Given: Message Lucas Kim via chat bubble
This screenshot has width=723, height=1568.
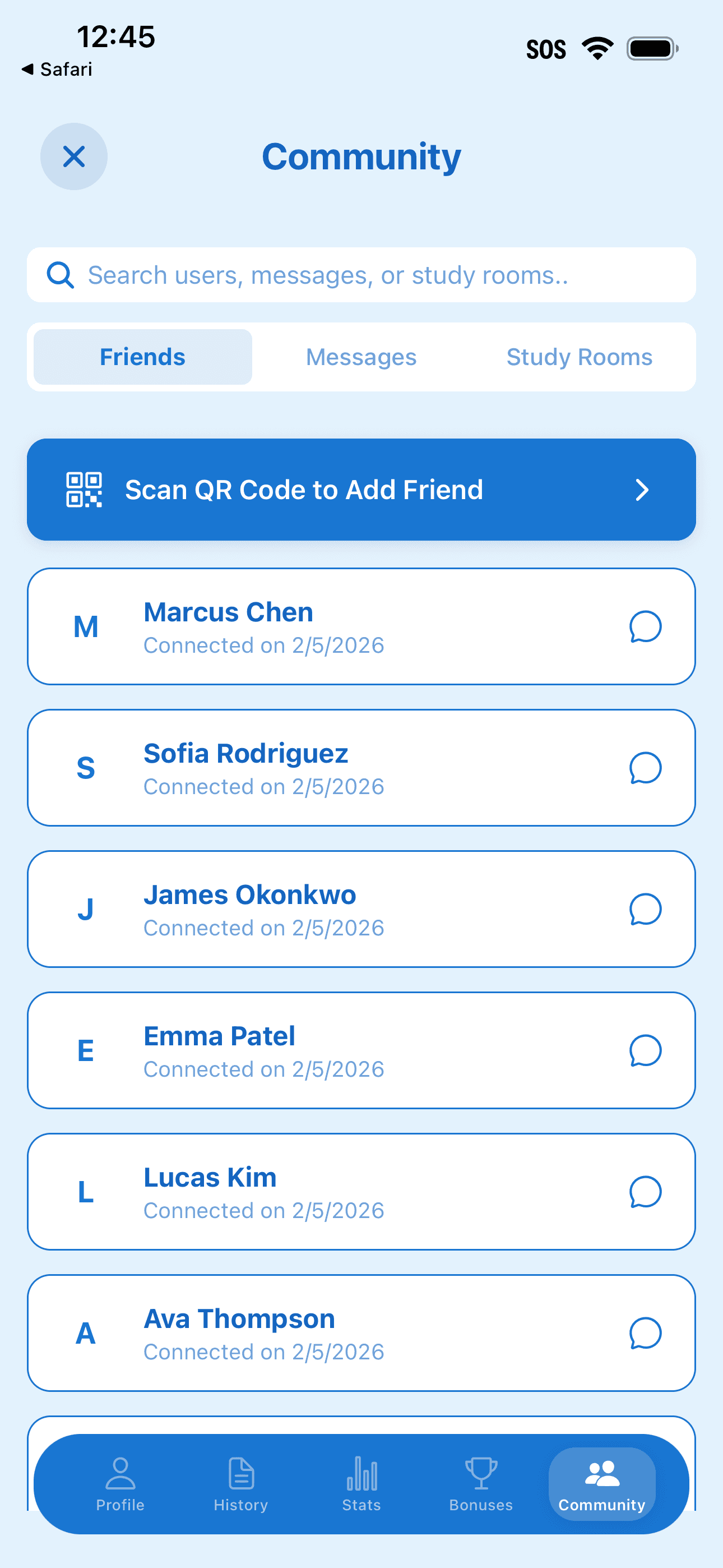Looking at the screenshot, I should [645, 1192].
